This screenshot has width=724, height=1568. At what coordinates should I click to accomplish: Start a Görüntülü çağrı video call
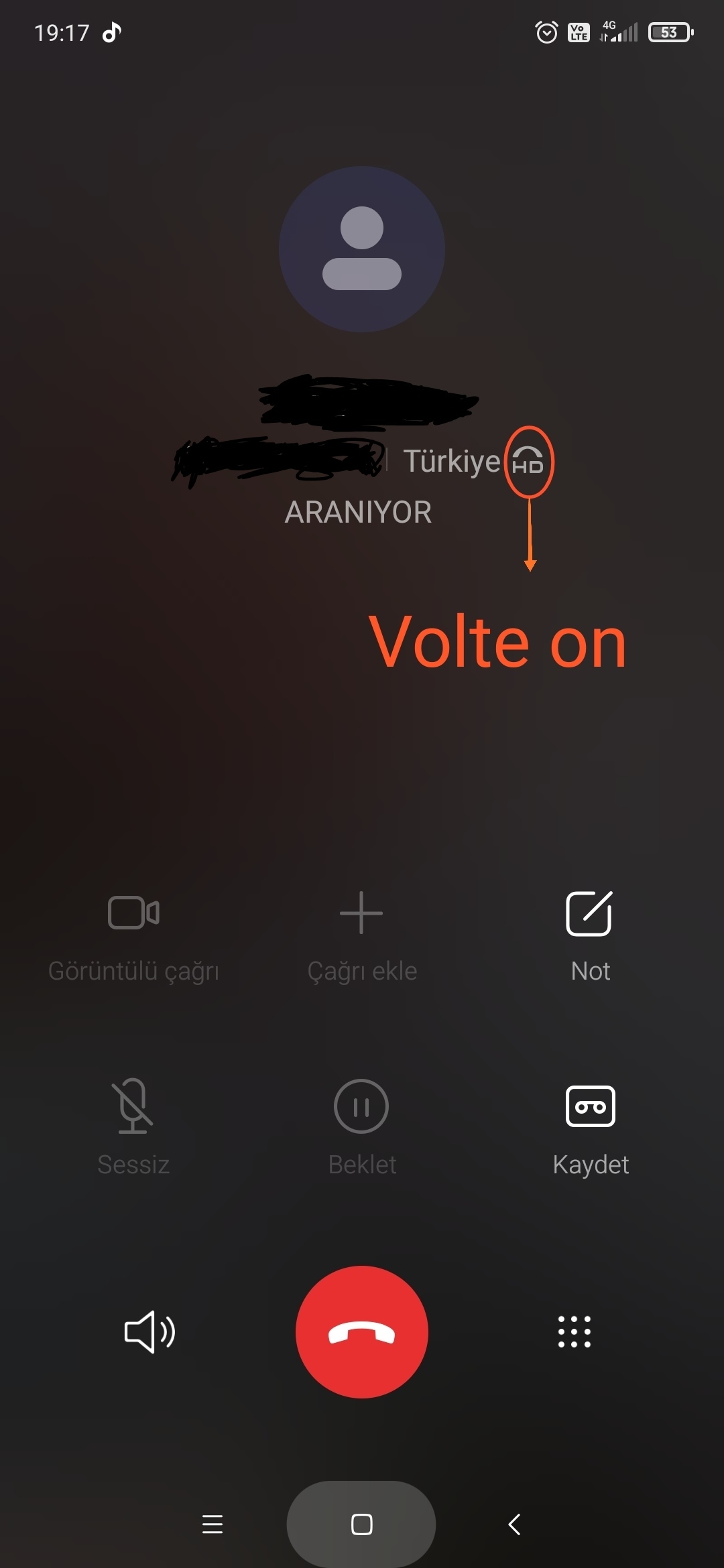pos(133,914)
